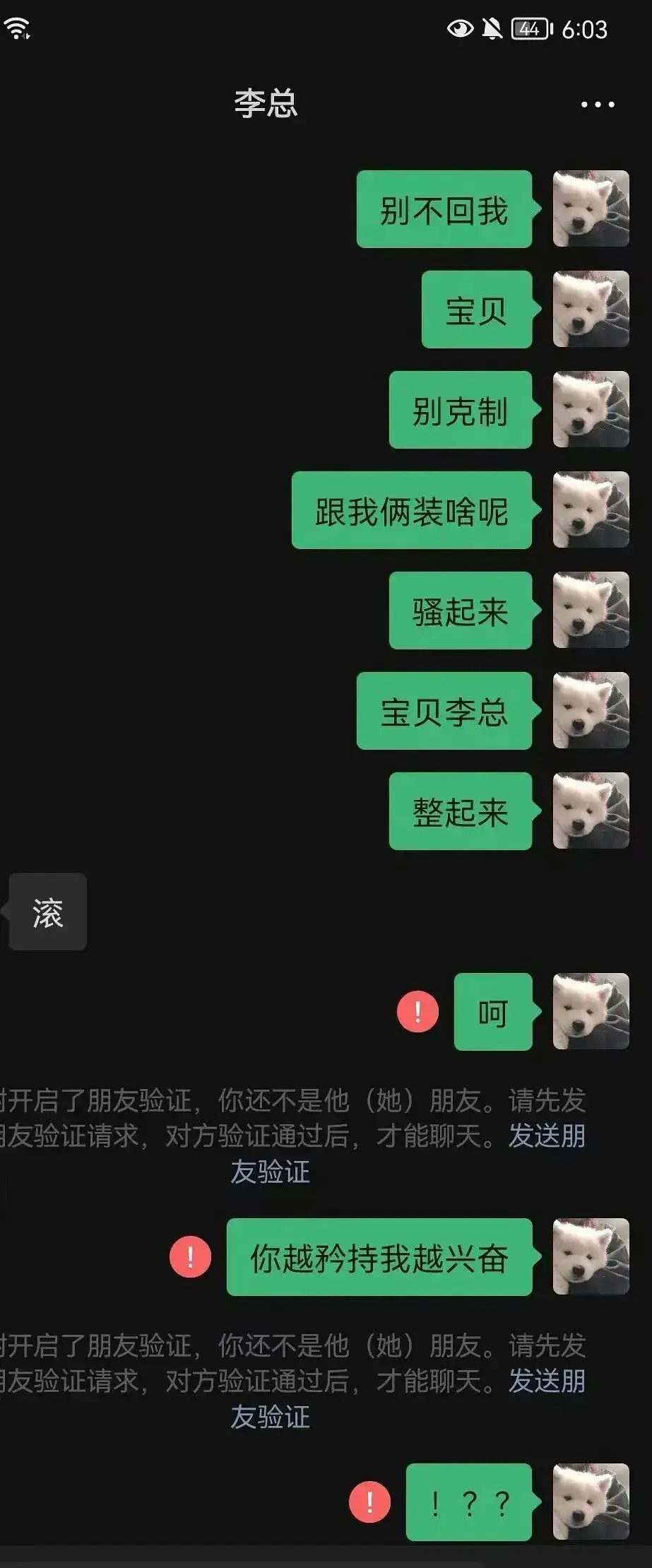Open the three-dot chat options menu
652x1568 pixels.
click(x=598, y=105)
